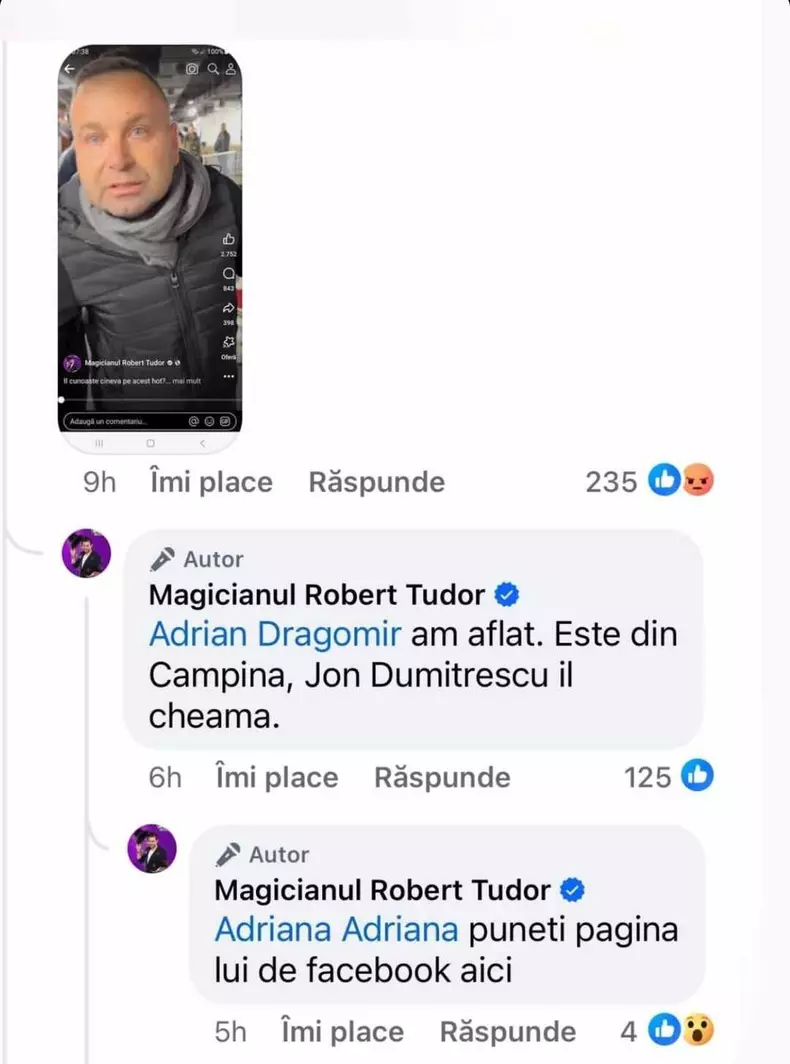Open the screenshot image attached to the comment
Image resolution: width=790 pixels, height=1064 pixels.
pyautogui.click(x=149, y=245)
